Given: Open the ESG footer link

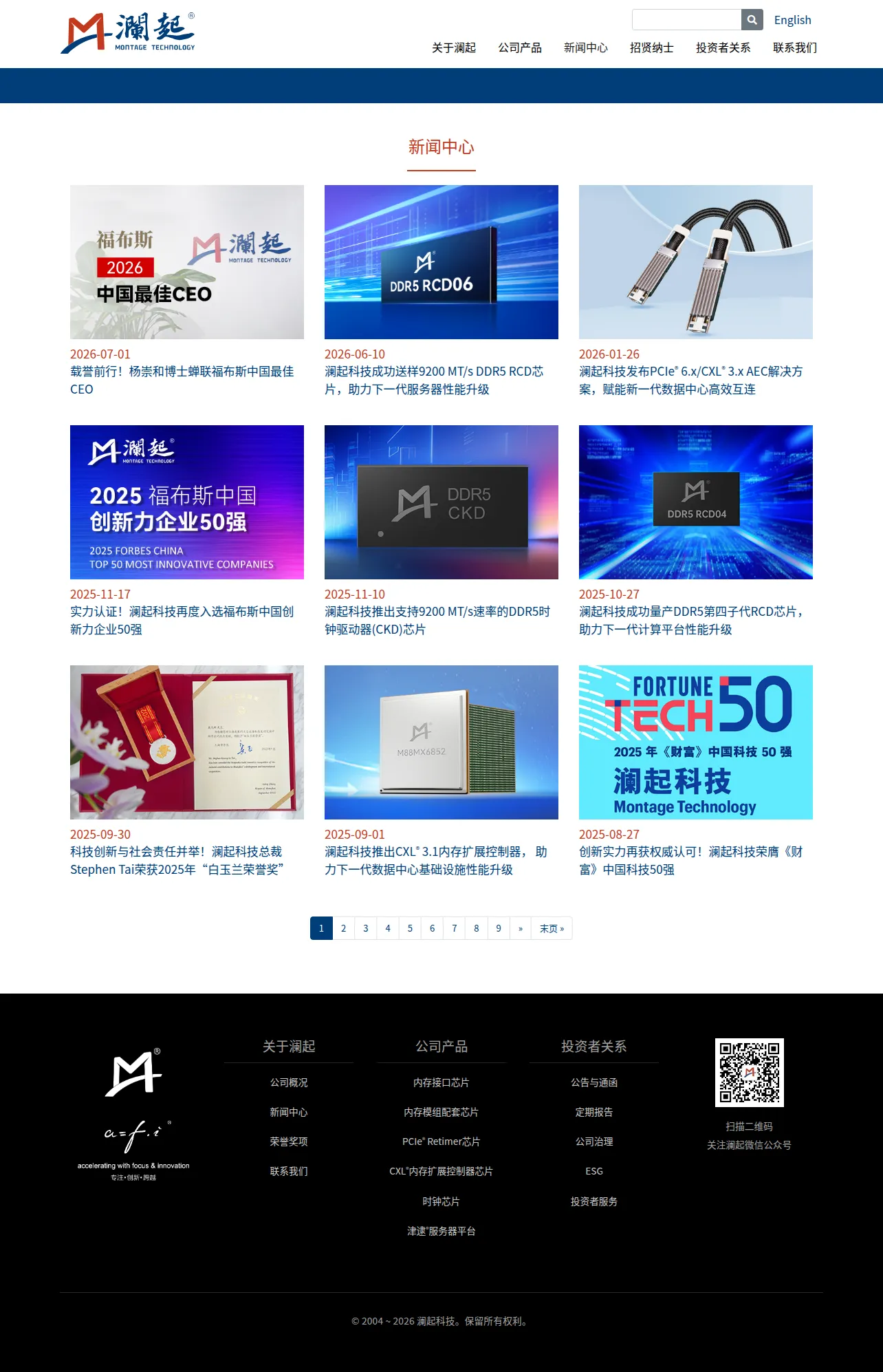Looking at the screenshot, I should click(x=594, y=1171).
